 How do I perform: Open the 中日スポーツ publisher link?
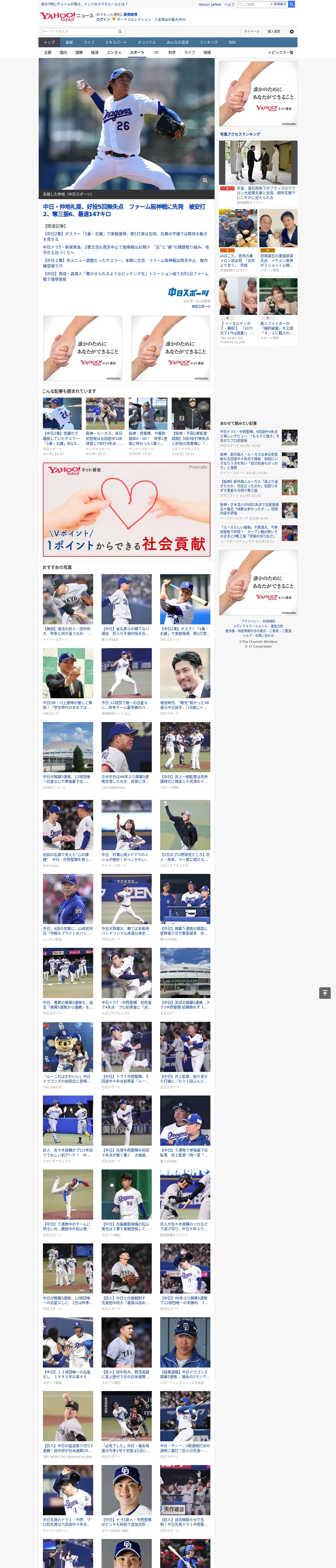(201, 306)
